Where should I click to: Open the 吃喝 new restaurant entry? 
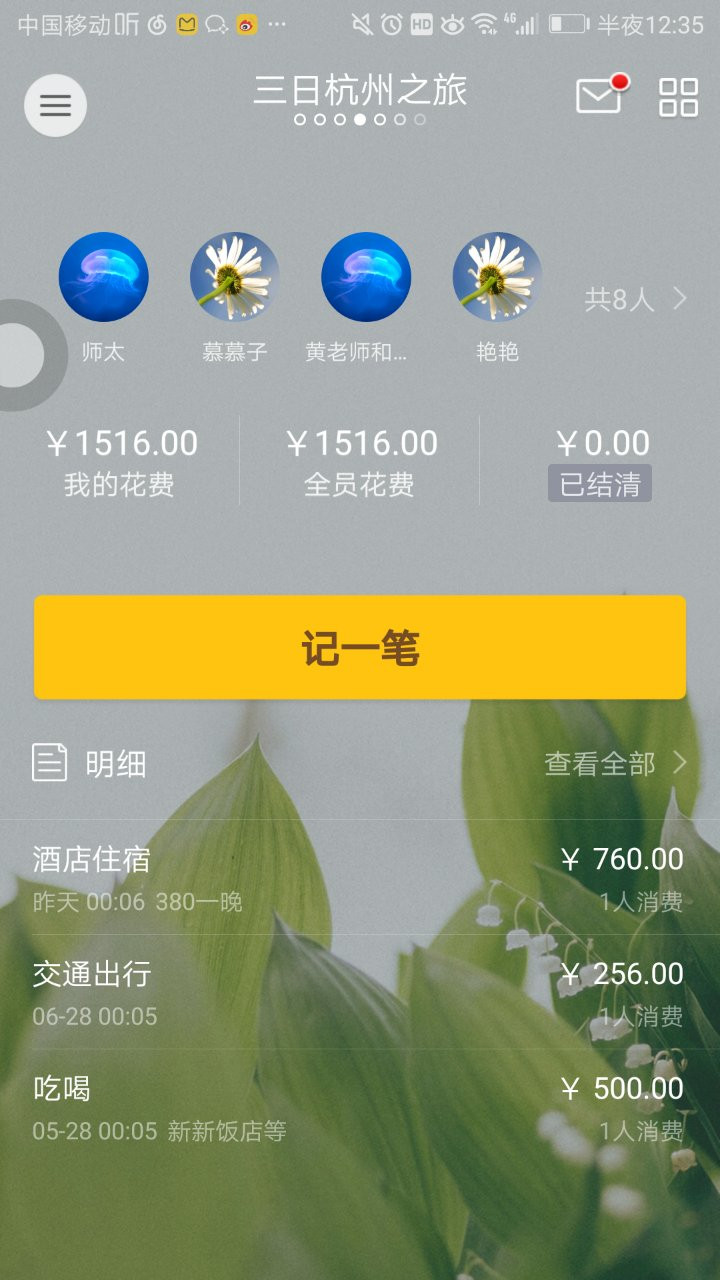pos(360,1107)
